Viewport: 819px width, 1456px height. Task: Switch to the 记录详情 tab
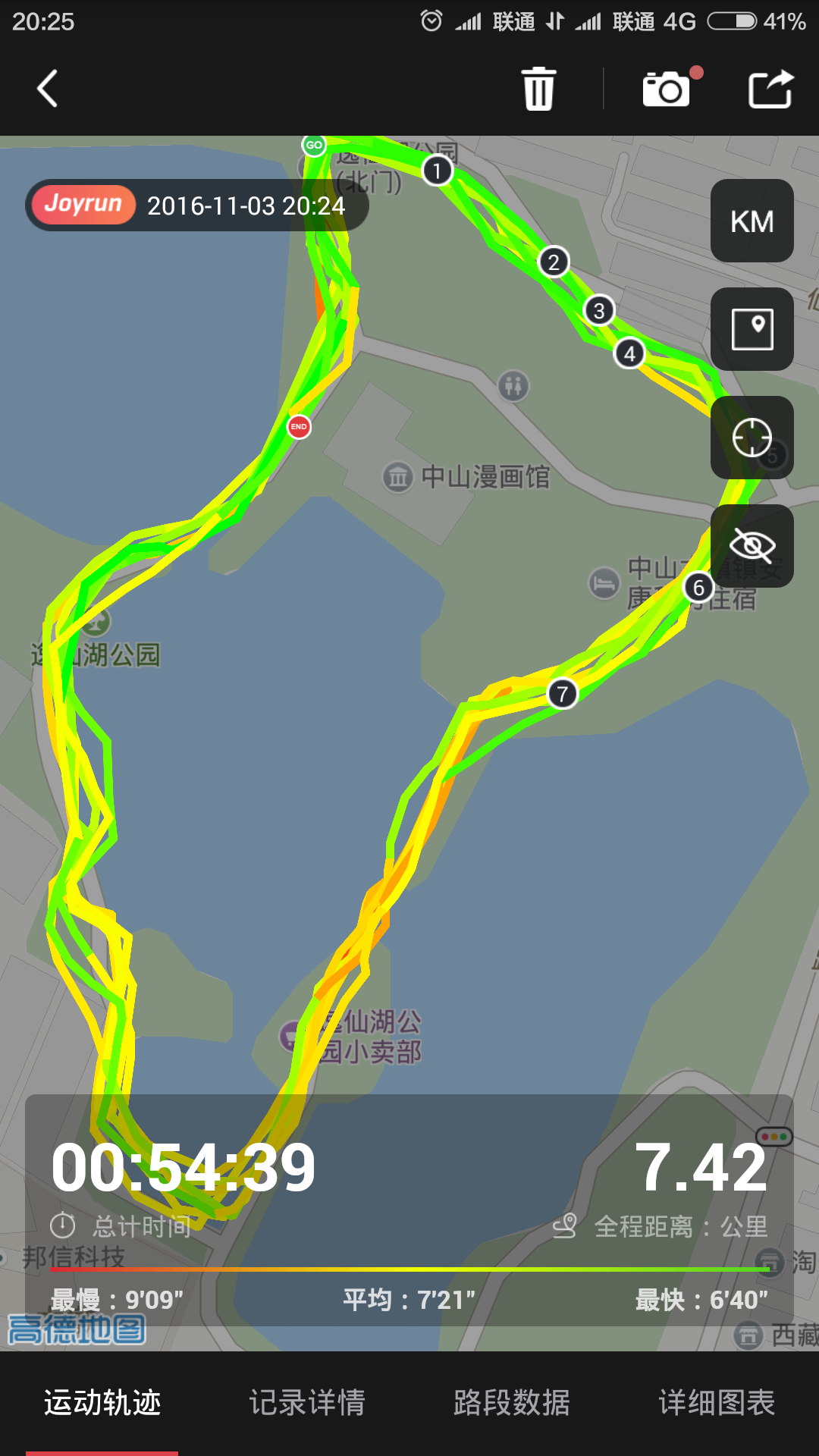[x=307, y=1403]
